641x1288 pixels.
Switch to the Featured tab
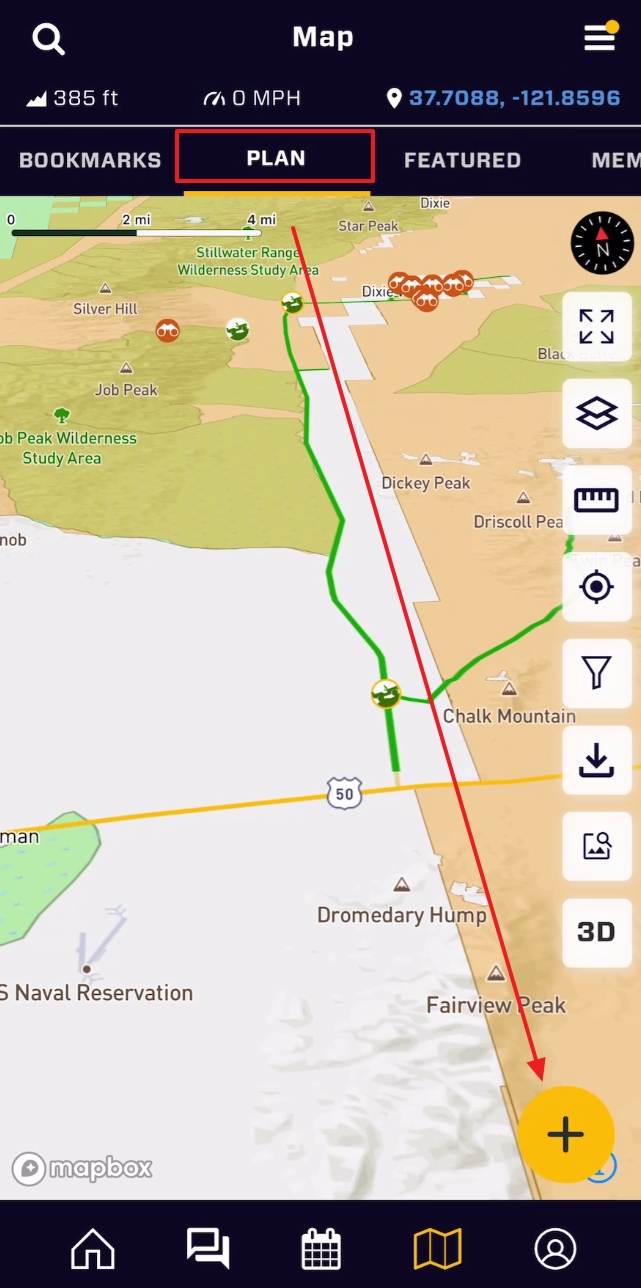462,160
